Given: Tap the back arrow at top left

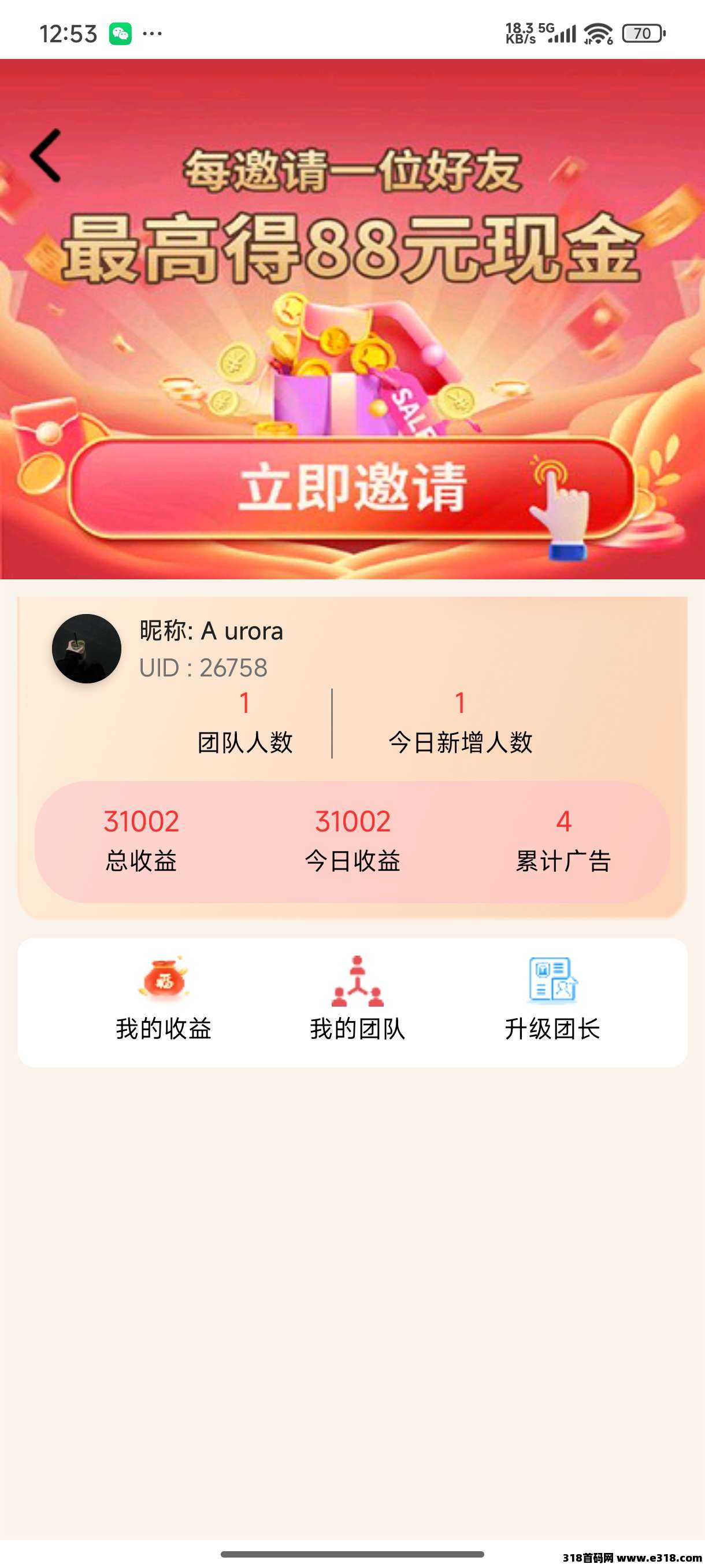Looking at the screenshot, I should [46, 157].
